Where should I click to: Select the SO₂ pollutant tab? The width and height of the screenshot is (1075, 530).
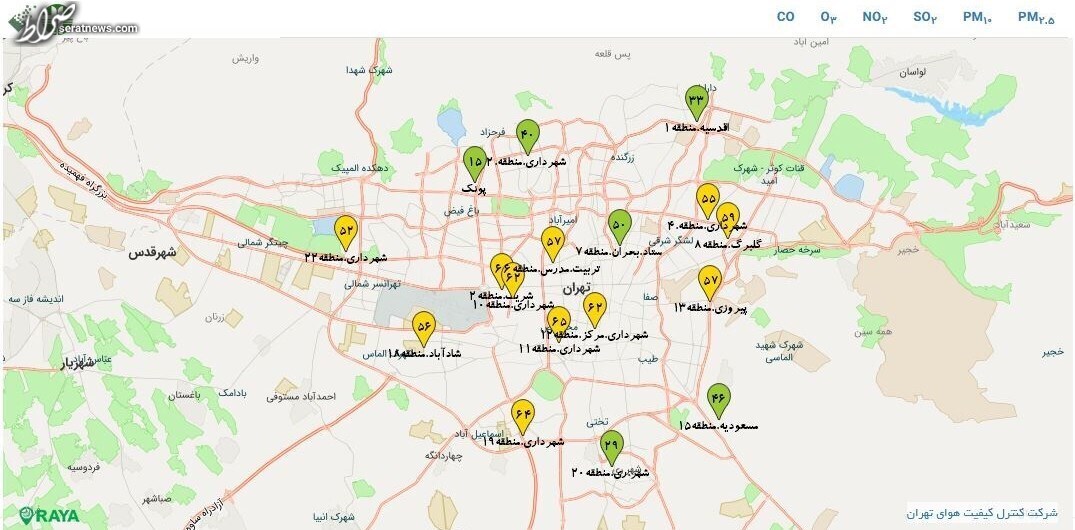[924, 17]
